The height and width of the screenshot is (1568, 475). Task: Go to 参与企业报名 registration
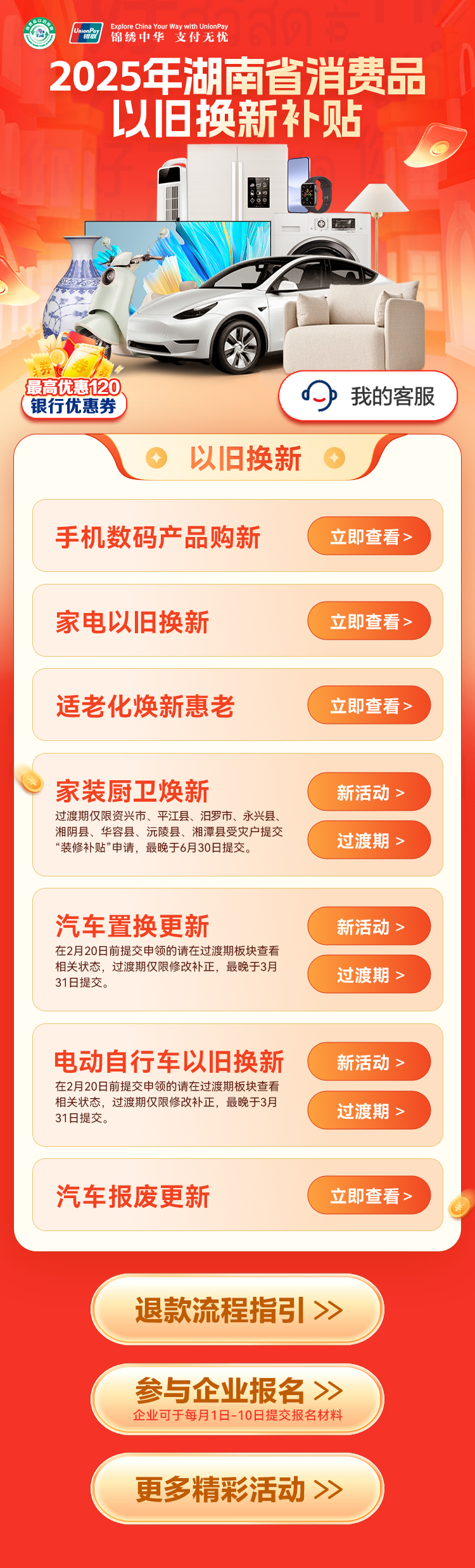pyautogui.click(x=237, y=1398)
